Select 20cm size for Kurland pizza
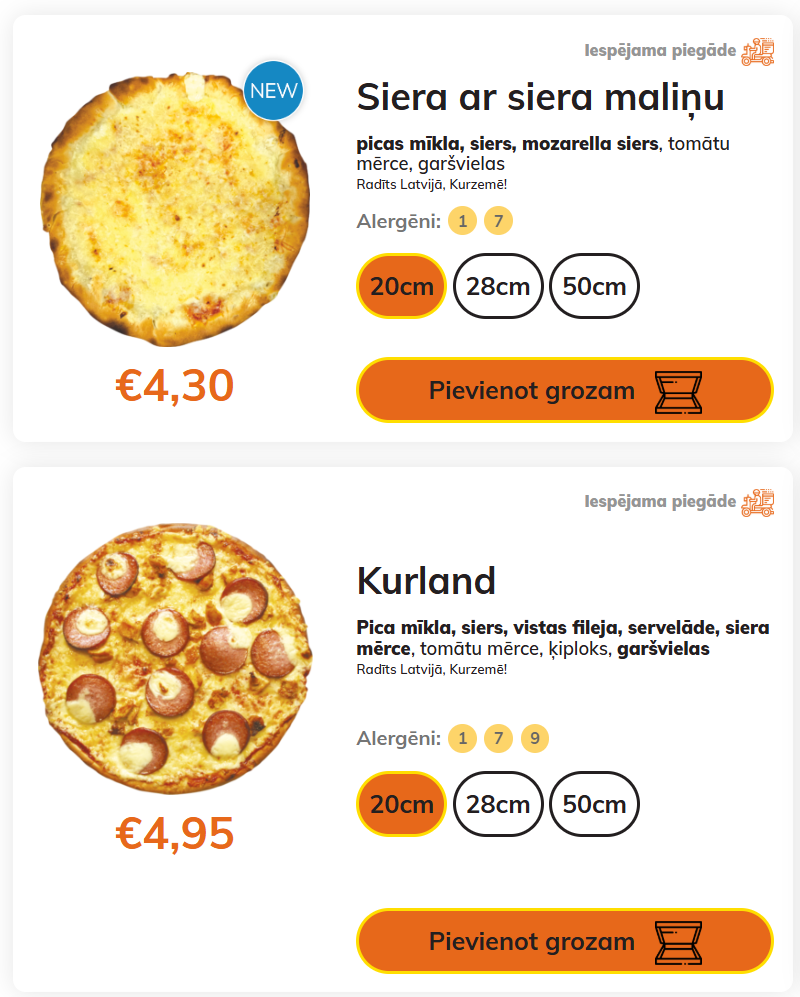Viewport: 800px width, 997px height. tap(401, 804)
